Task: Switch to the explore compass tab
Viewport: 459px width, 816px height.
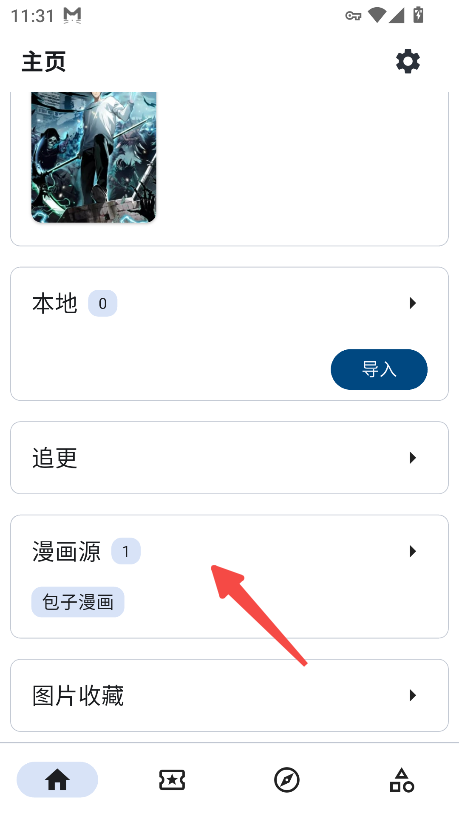Action: (x=287, y=780)
